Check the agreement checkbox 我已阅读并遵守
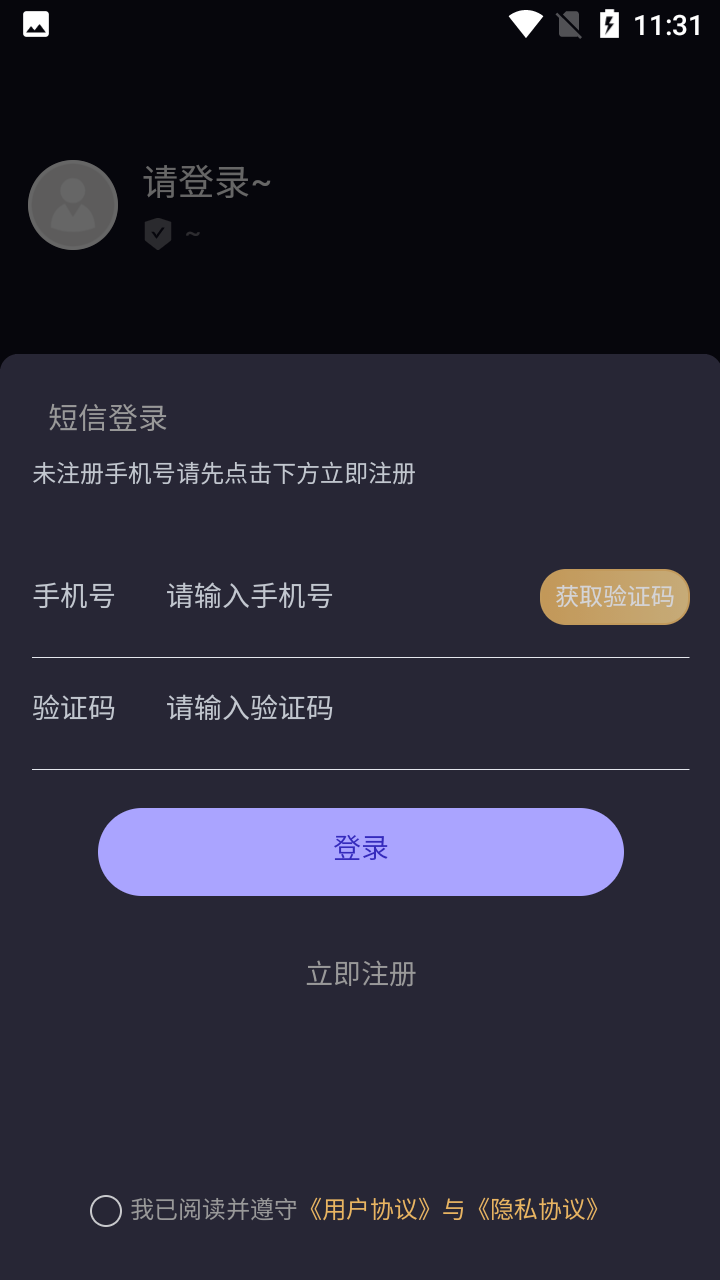 [x=106, y=1211]
